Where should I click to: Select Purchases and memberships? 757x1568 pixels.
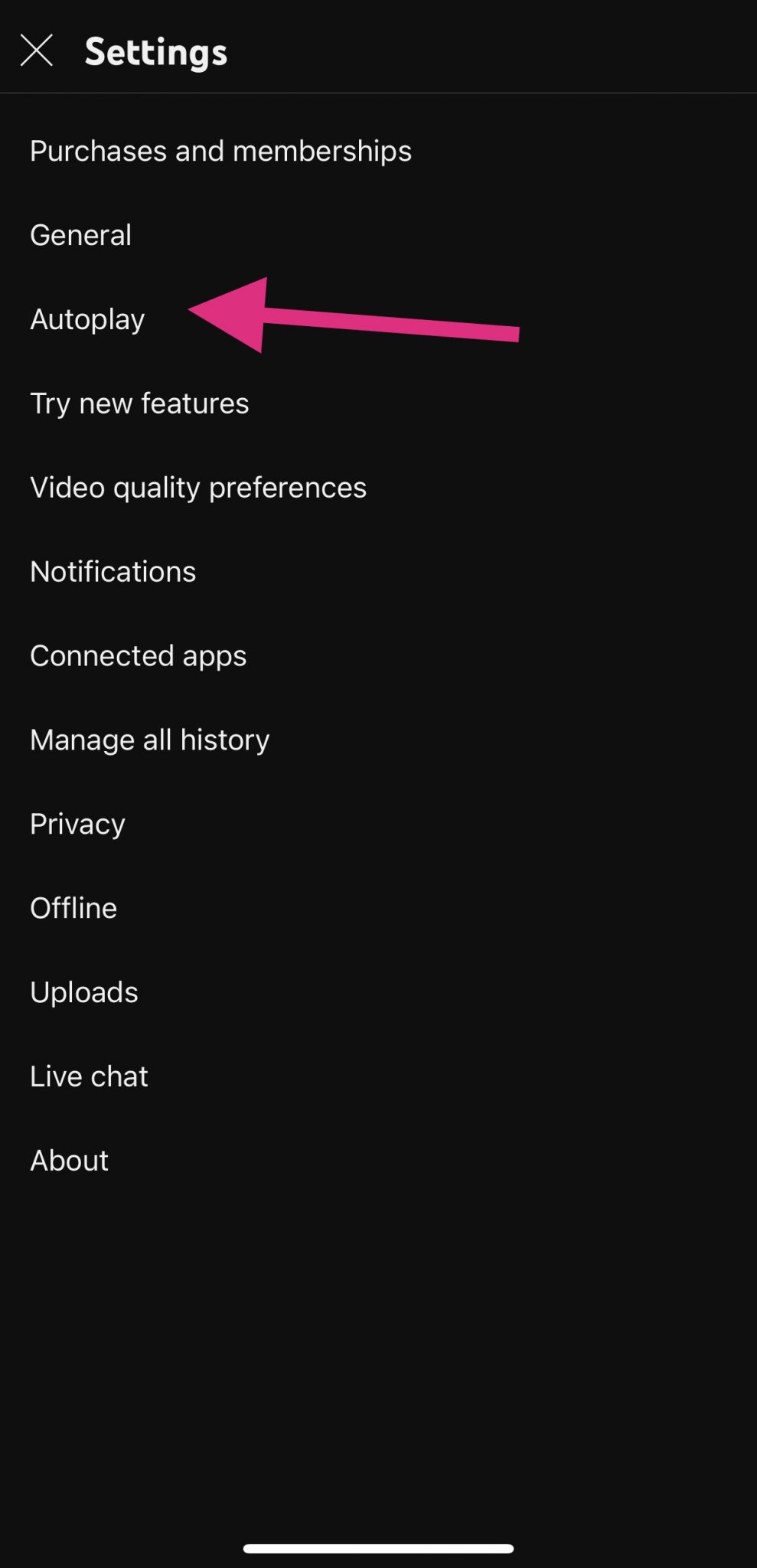220,151
